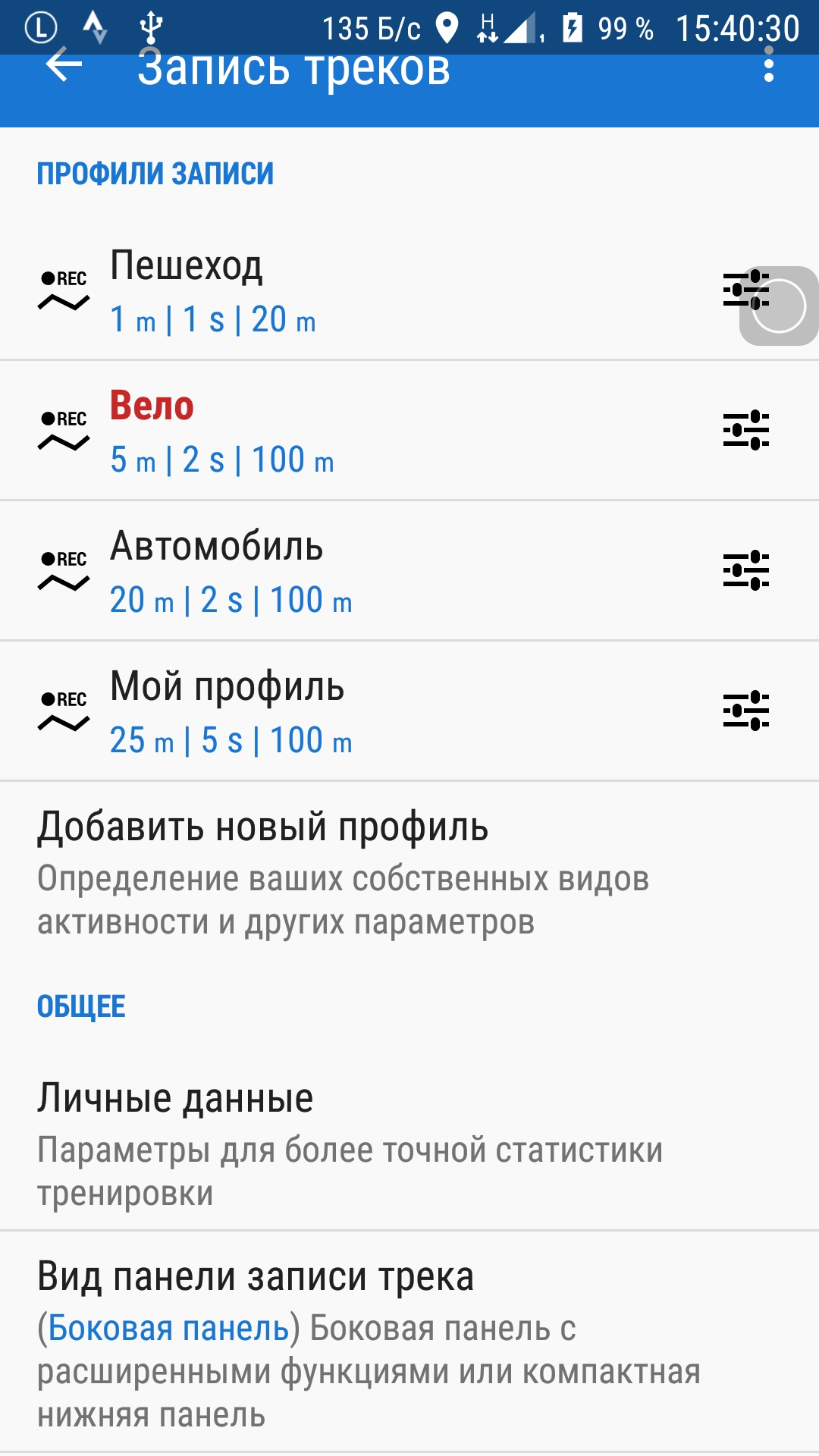Open settings sliders for Пешеход profile
819x1456 pixels.
(x=745, y=290)
